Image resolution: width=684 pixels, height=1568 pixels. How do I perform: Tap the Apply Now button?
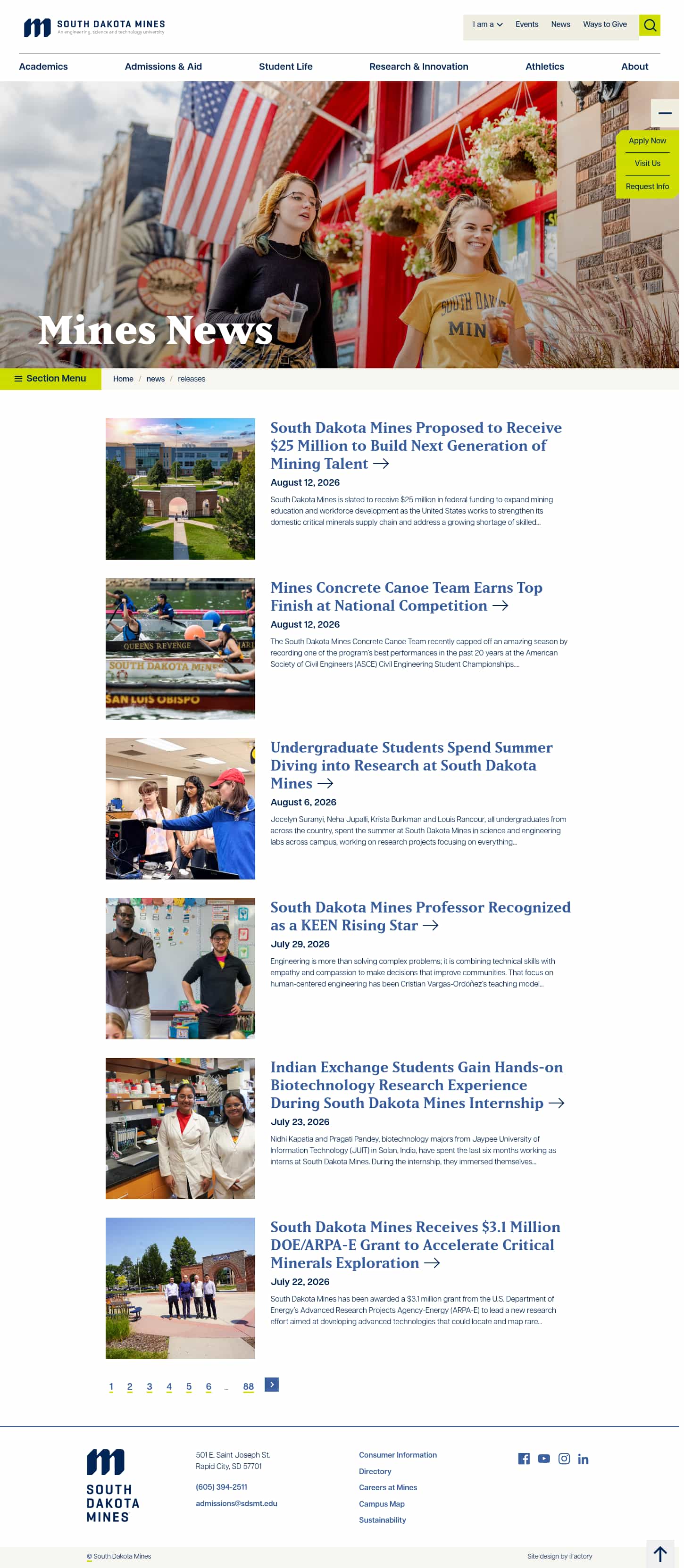tap(647, 141)
